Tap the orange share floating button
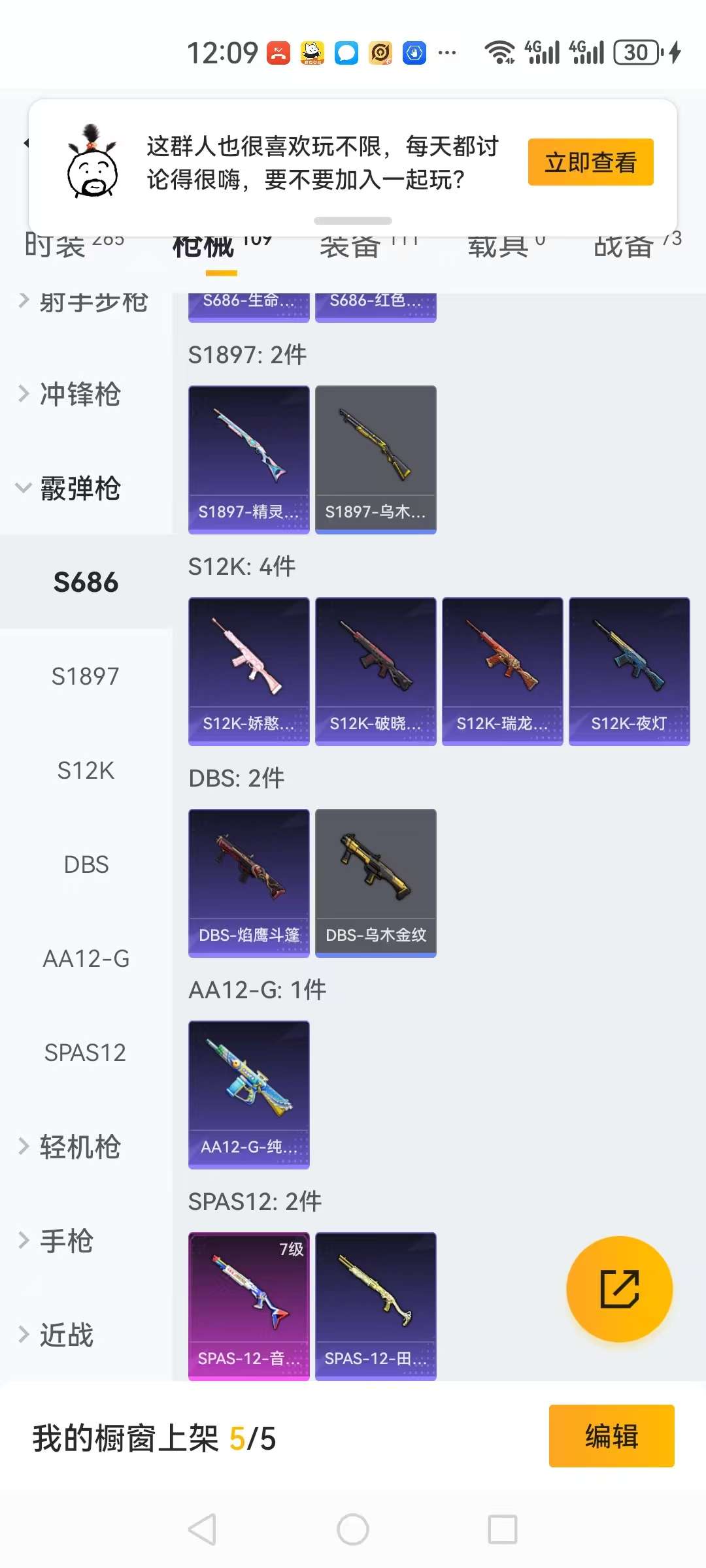 (x=619, y=1289)
